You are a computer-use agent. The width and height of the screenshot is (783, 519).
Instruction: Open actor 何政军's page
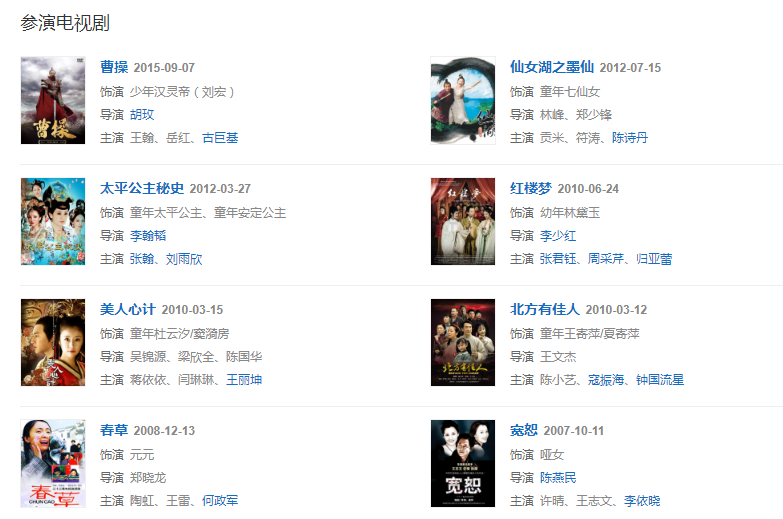220,500
